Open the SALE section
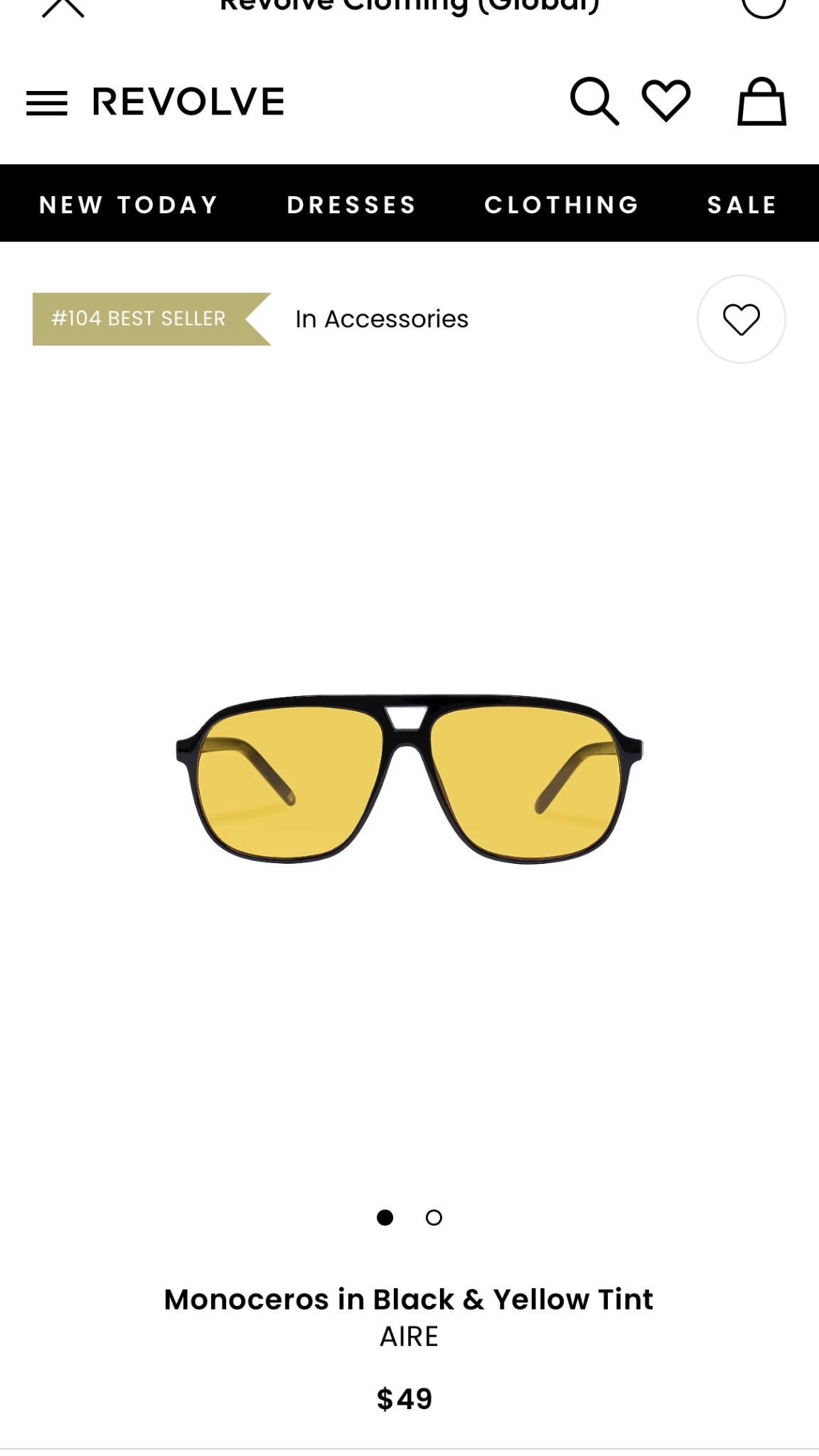This screenshot has width=819, height=1456. click(x=742, y=205)
